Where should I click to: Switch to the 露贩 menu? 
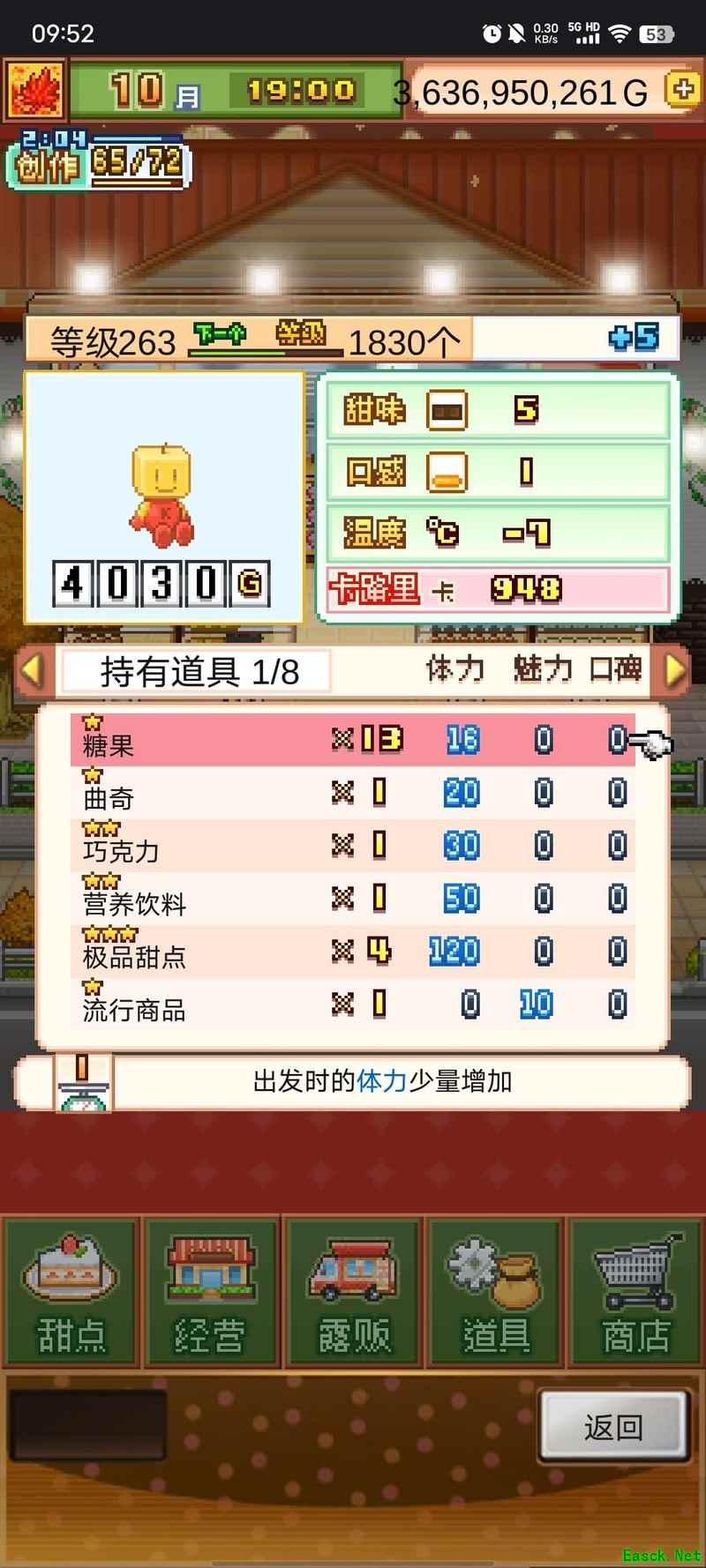click(x=353, y=1292)
